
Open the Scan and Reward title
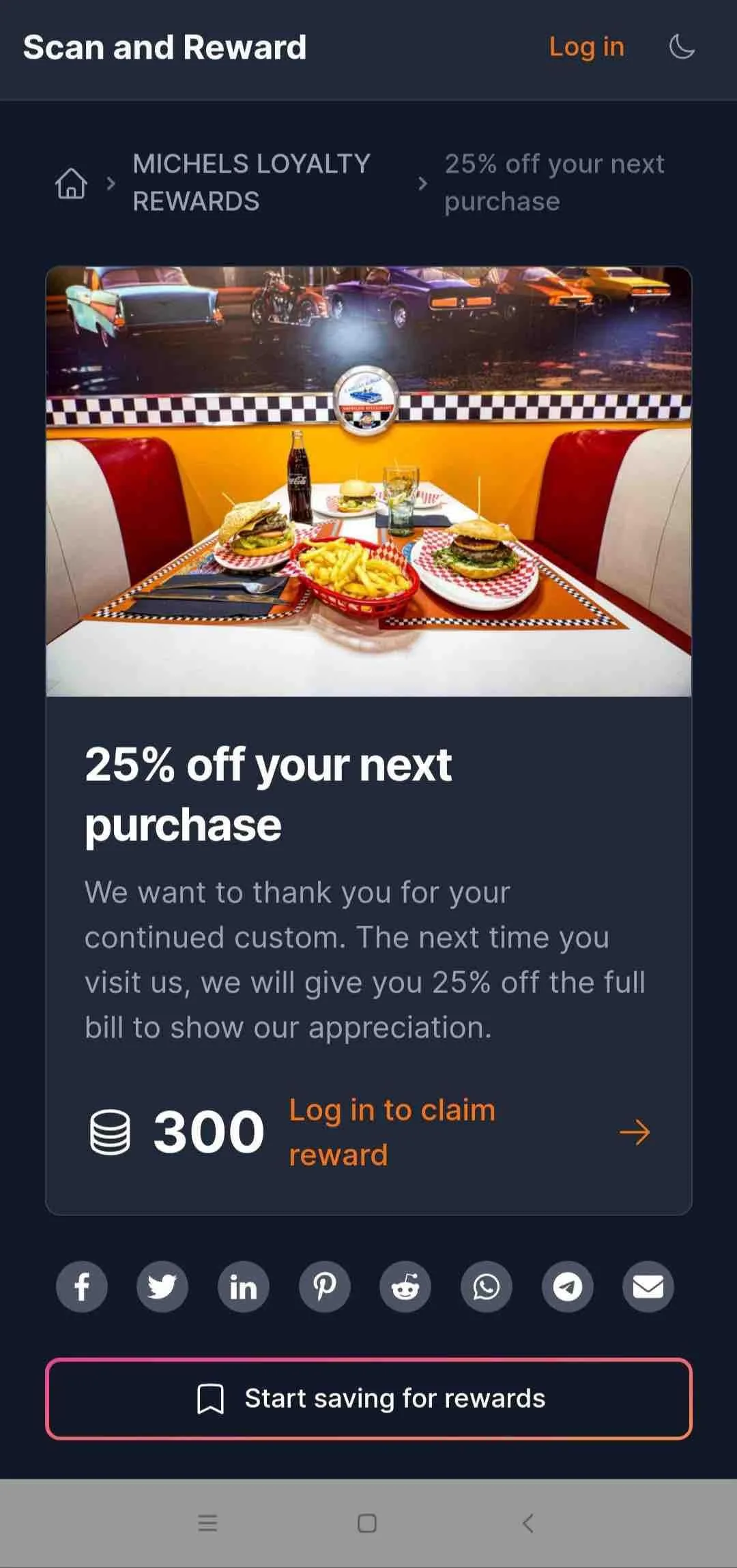point(164,47)
